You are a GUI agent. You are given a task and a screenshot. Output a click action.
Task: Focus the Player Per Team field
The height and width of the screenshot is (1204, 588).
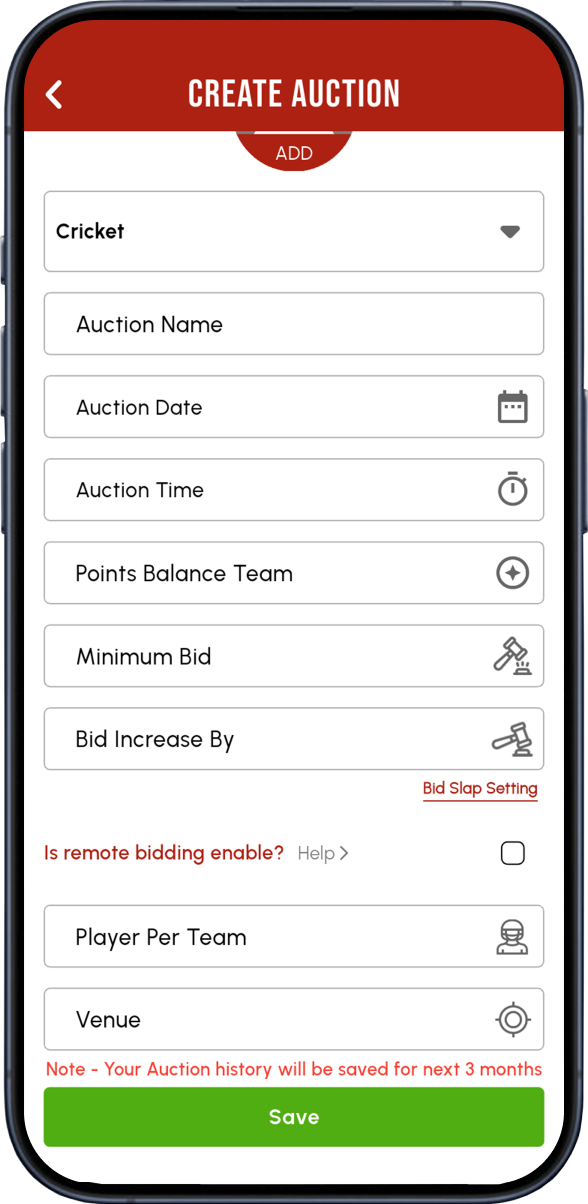pyautogui.click(x=294, y=937)
